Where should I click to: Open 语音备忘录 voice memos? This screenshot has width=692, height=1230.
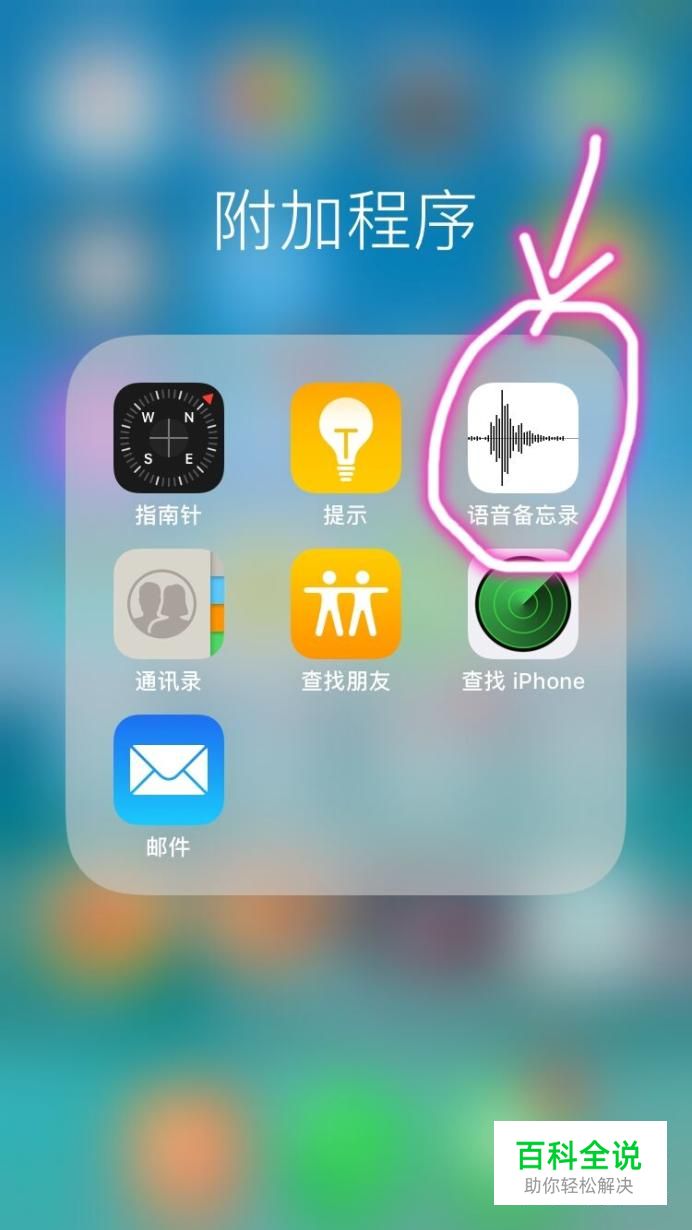point(522,438)
